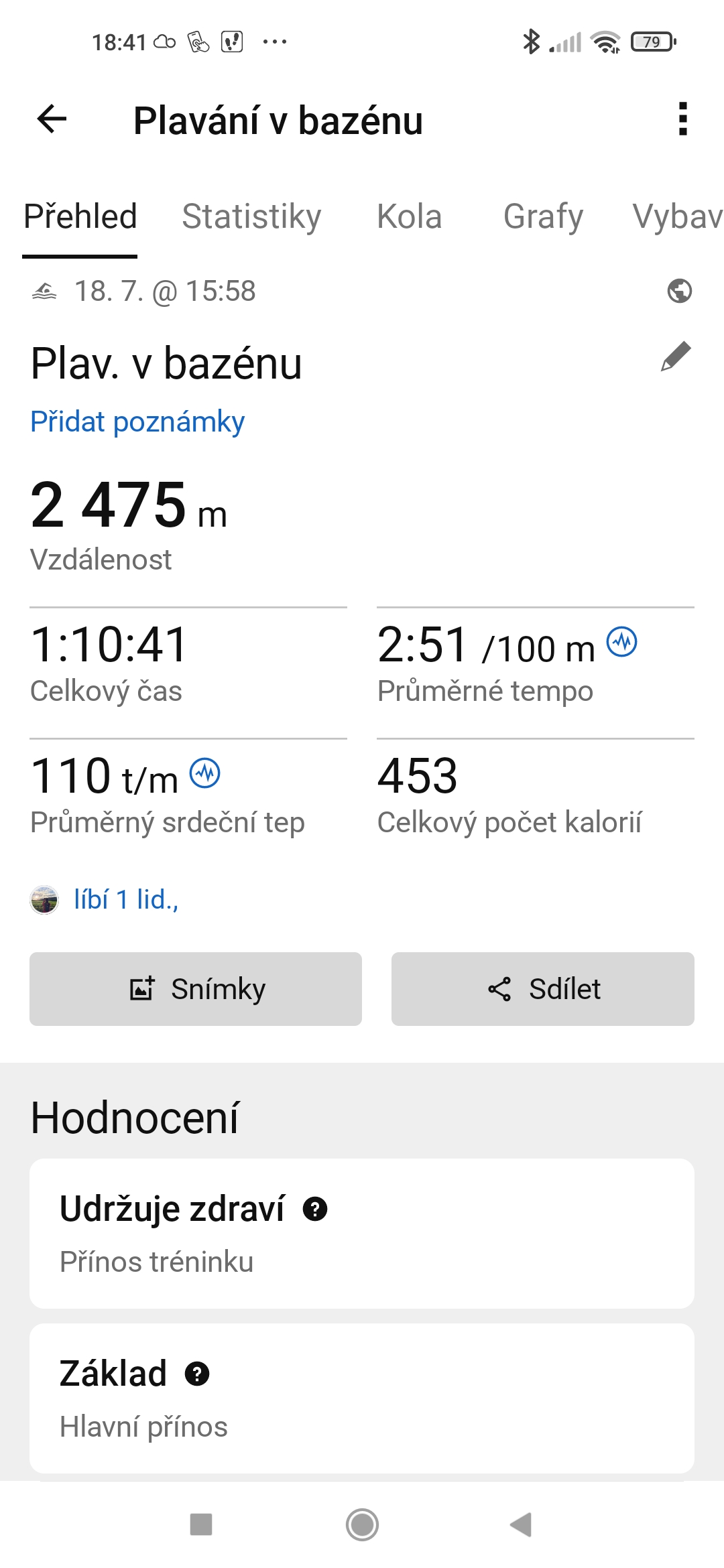Image resolution: width=724 pixels, height=1568 pixels.
Task: Share the activity with Sdílet
Action: click(543, 989)
